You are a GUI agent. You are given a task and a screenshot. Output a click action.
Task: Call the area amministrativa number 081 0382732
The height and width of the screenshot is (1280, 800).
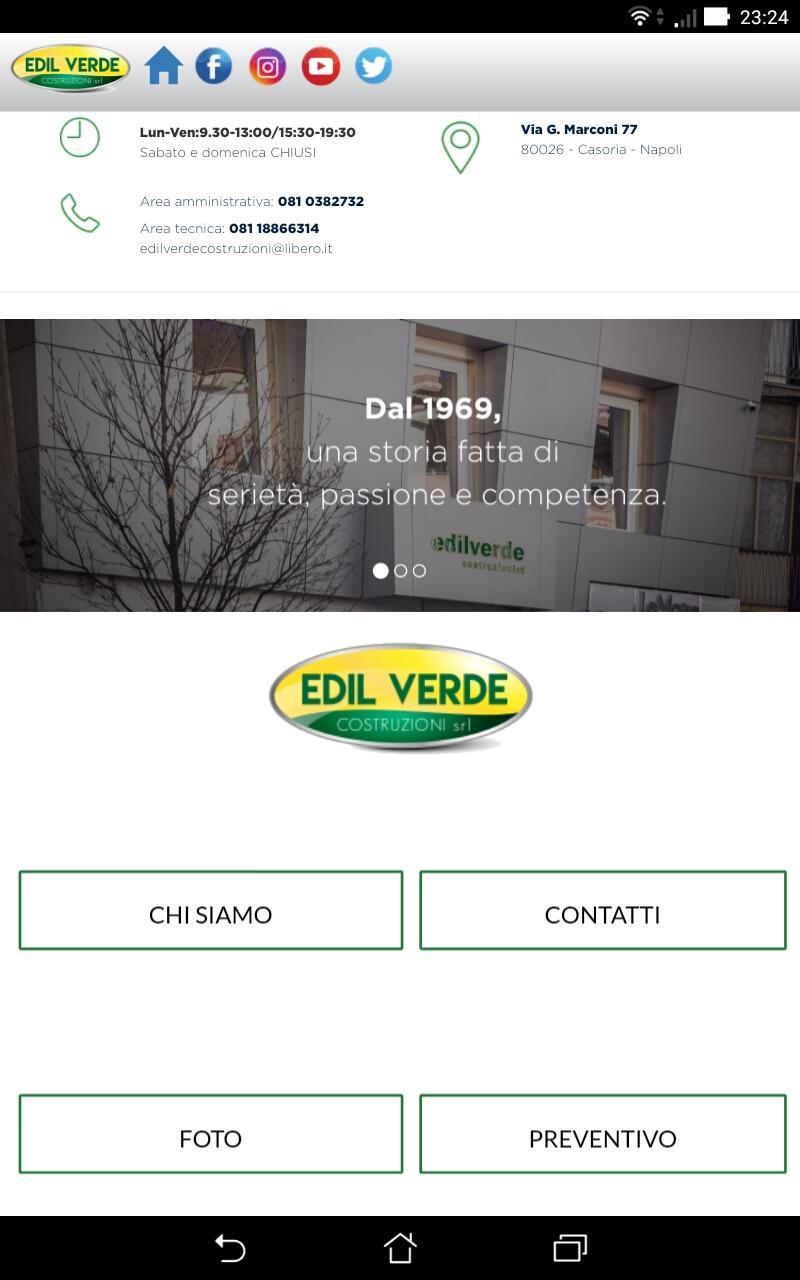(x=320, y=201)
